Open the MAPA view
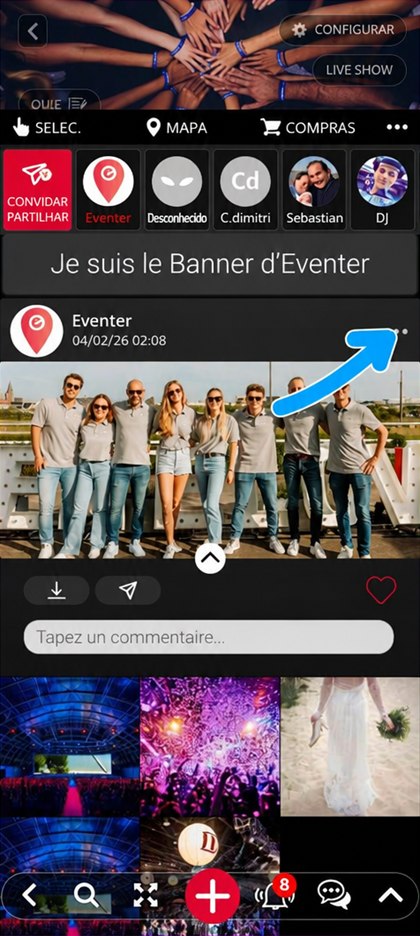The width and height of the screenshot is (420, 936). coord(177,128)
